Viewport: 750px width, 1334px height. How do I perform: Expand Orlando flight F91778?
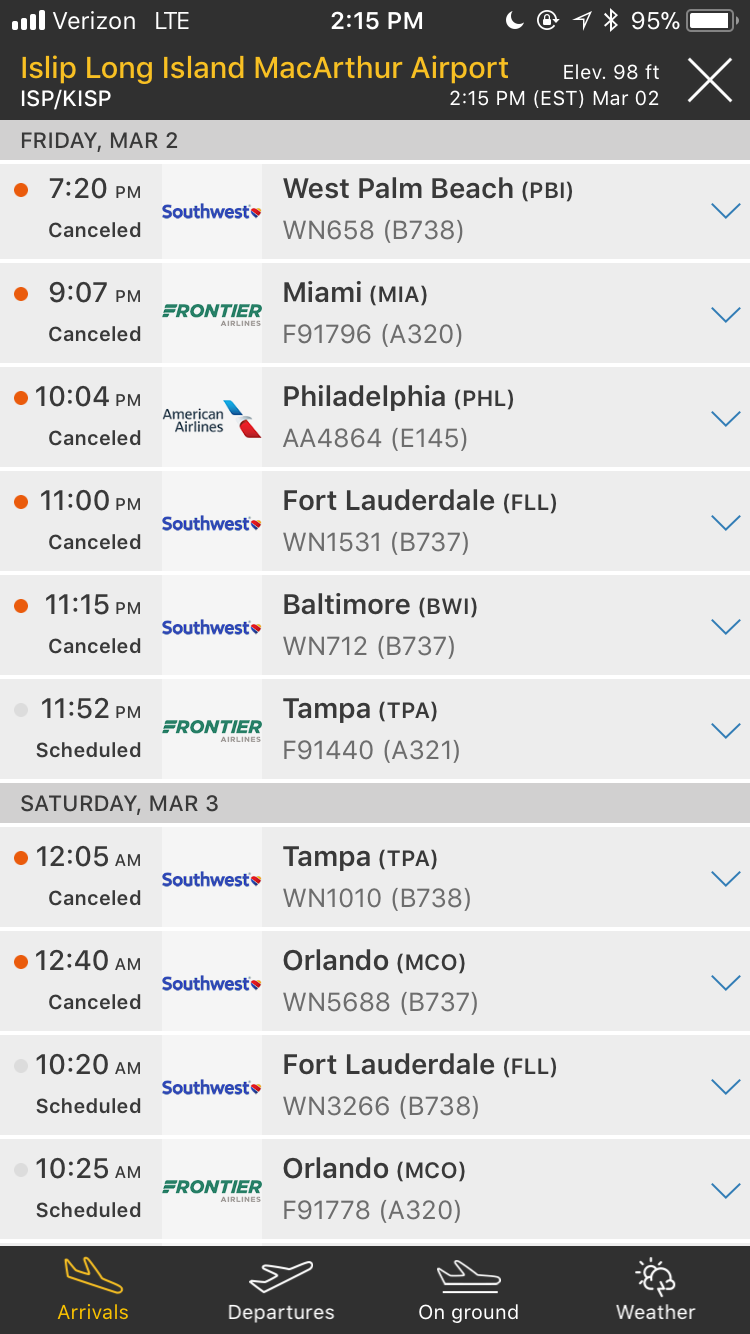pos(724,1191)
